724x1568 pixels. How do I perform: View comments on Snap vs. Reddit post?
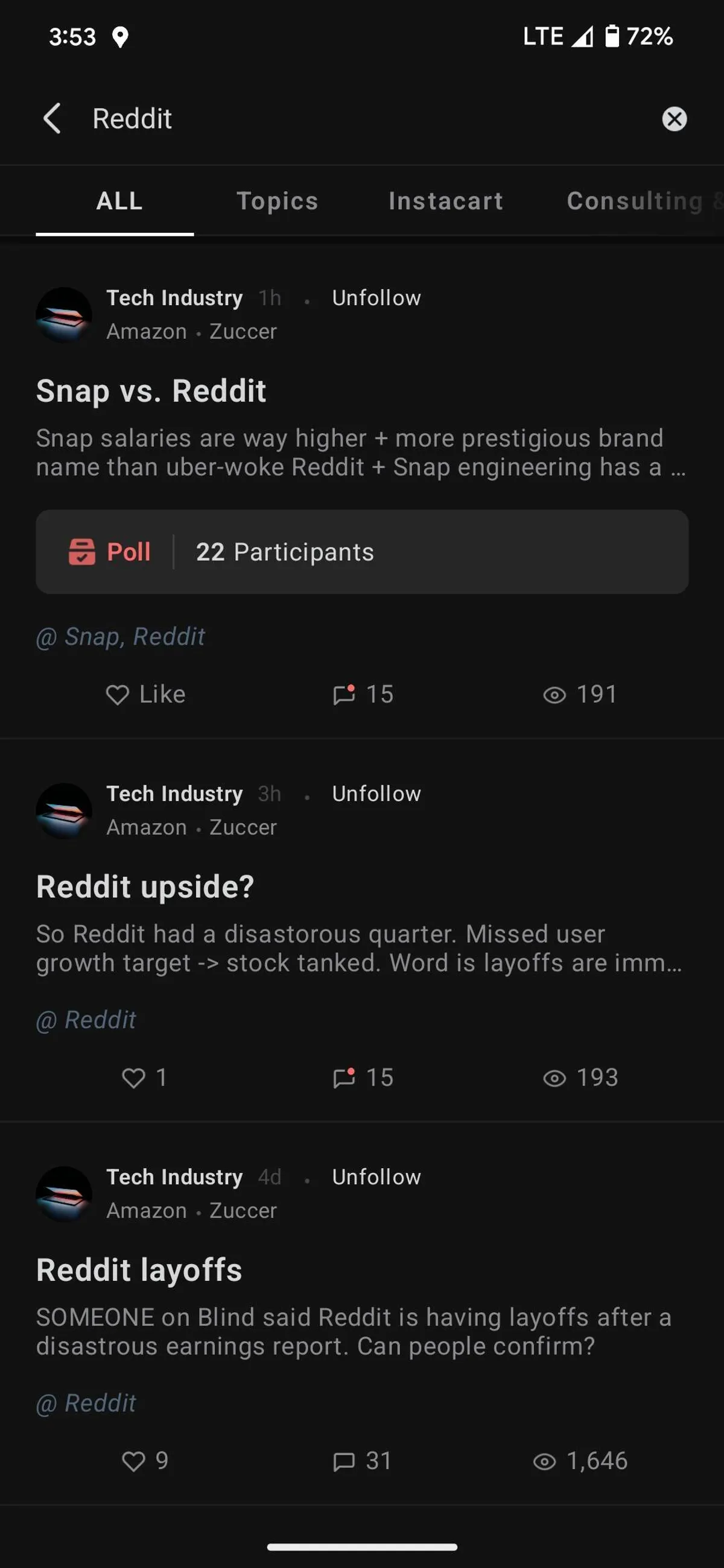[363, 695]
